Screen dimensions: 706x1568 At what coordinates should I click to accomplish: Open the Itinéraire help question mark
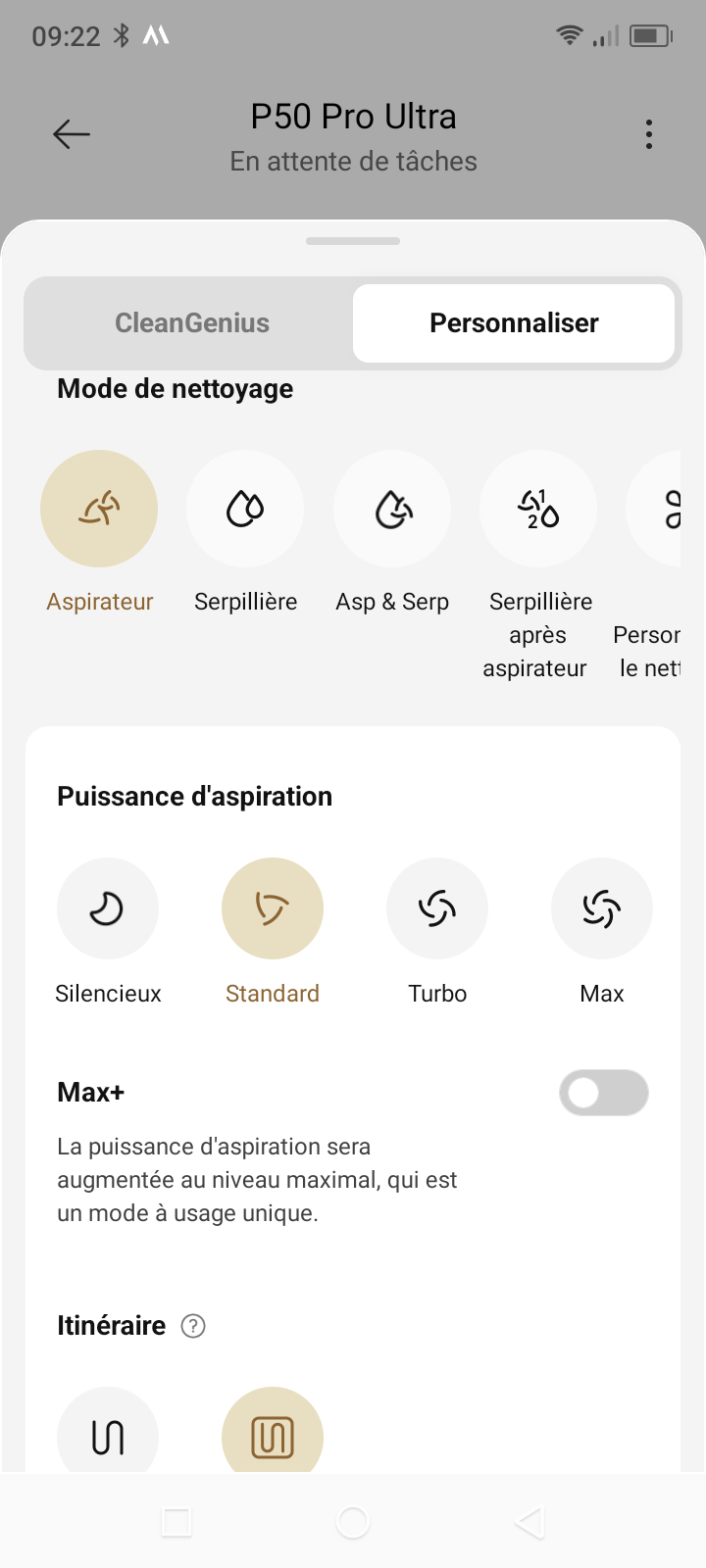(x=193, y=1326)
